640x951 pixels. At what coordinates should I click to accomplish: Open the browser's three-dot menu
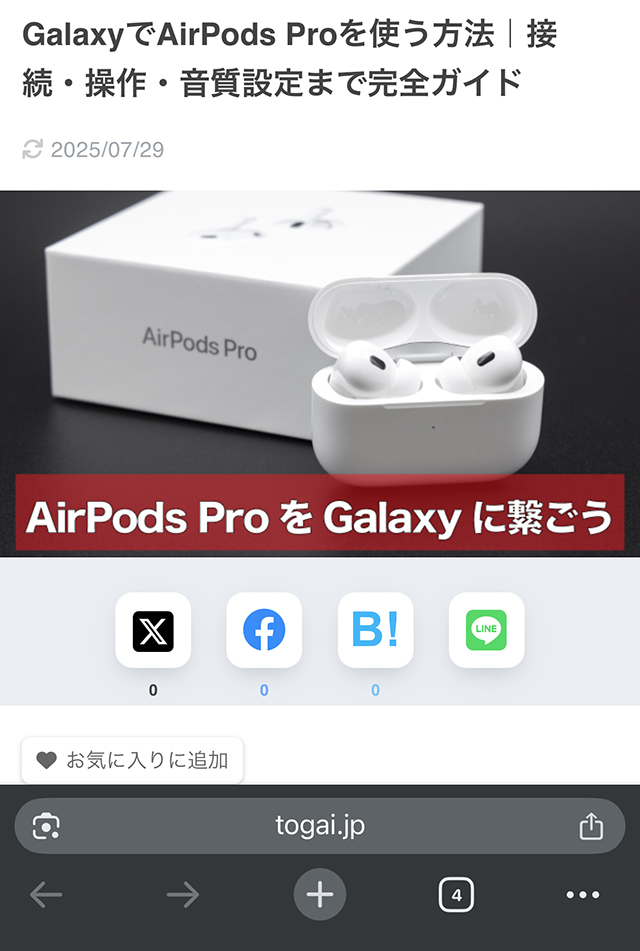coord(583,894)
